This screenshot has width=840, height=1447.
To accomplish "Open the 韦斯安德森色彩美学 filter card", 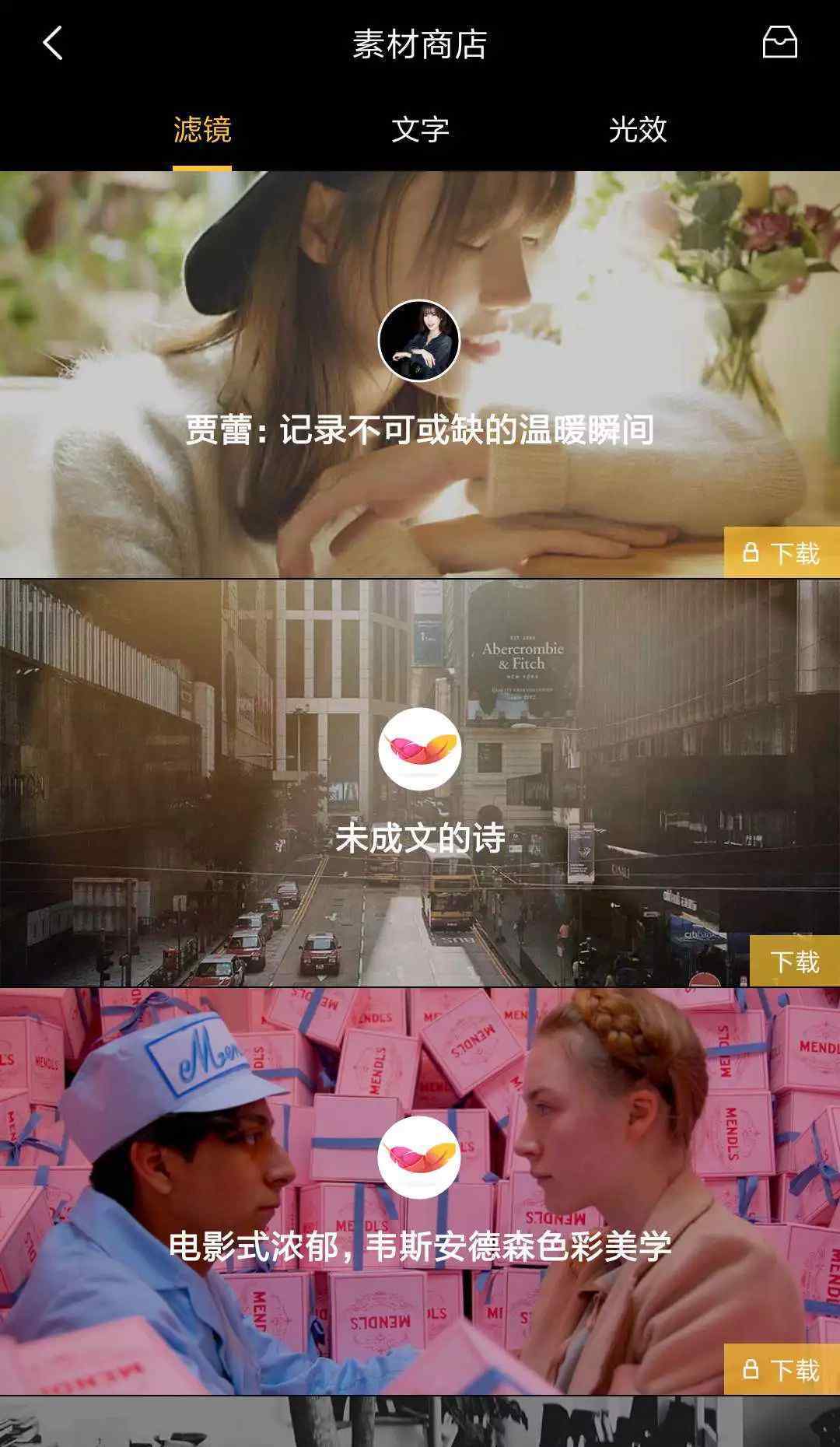I will 420,1191.
